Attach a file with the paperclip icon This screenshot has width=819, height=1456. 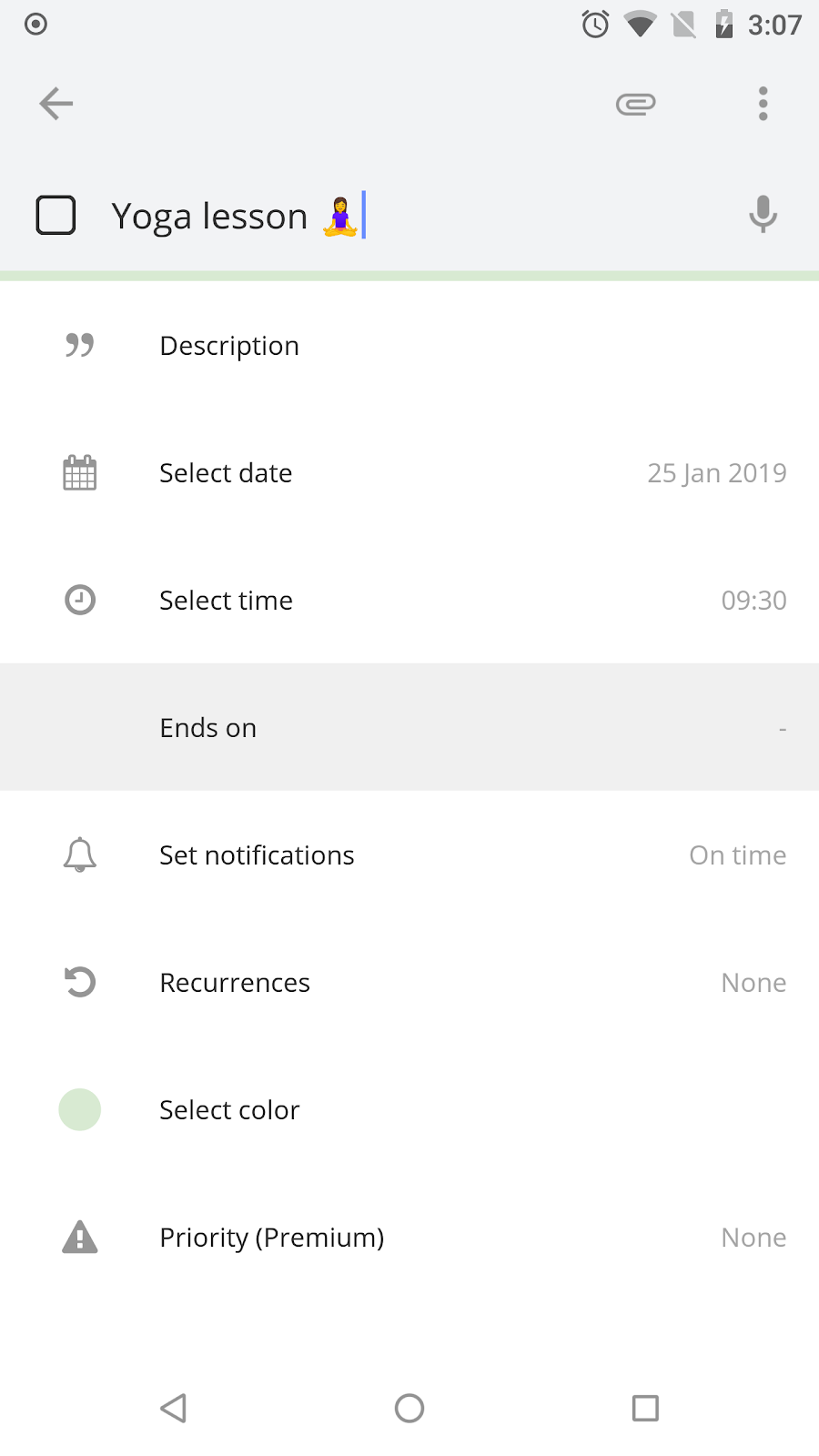pos(635,104)
